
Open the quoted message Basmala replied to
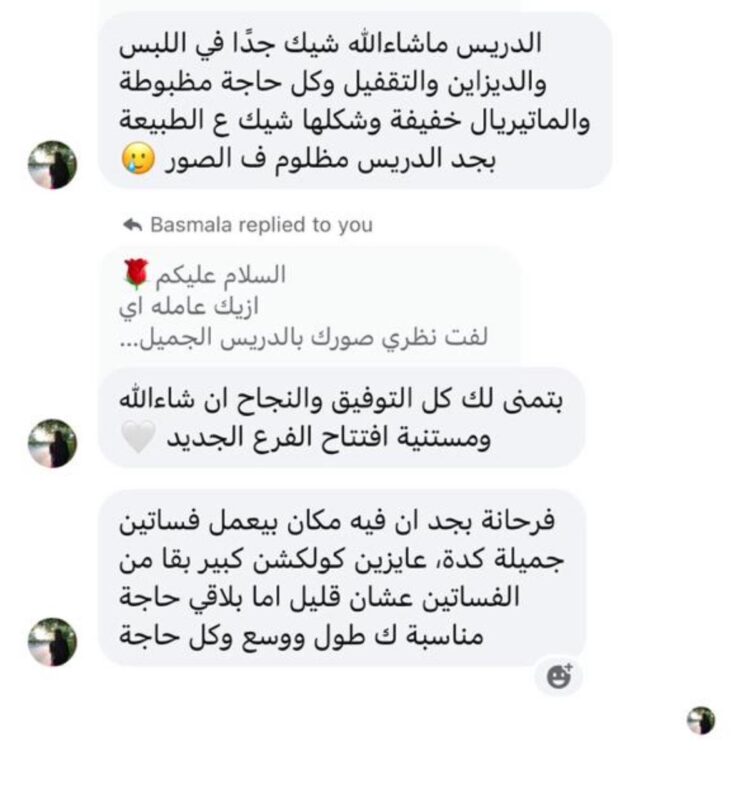317,305
